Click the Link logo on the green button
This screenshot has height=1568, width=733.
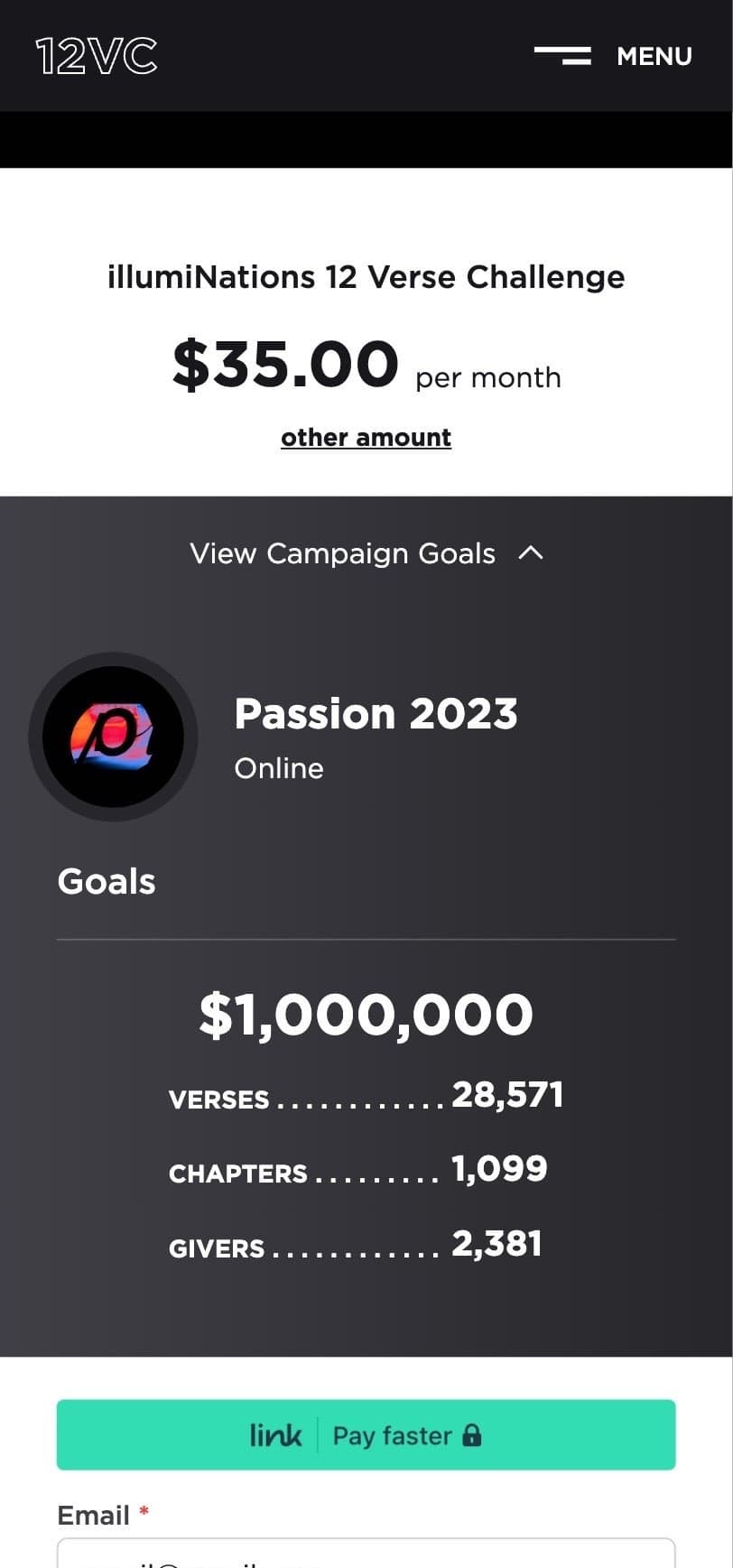click(275, 1434)
